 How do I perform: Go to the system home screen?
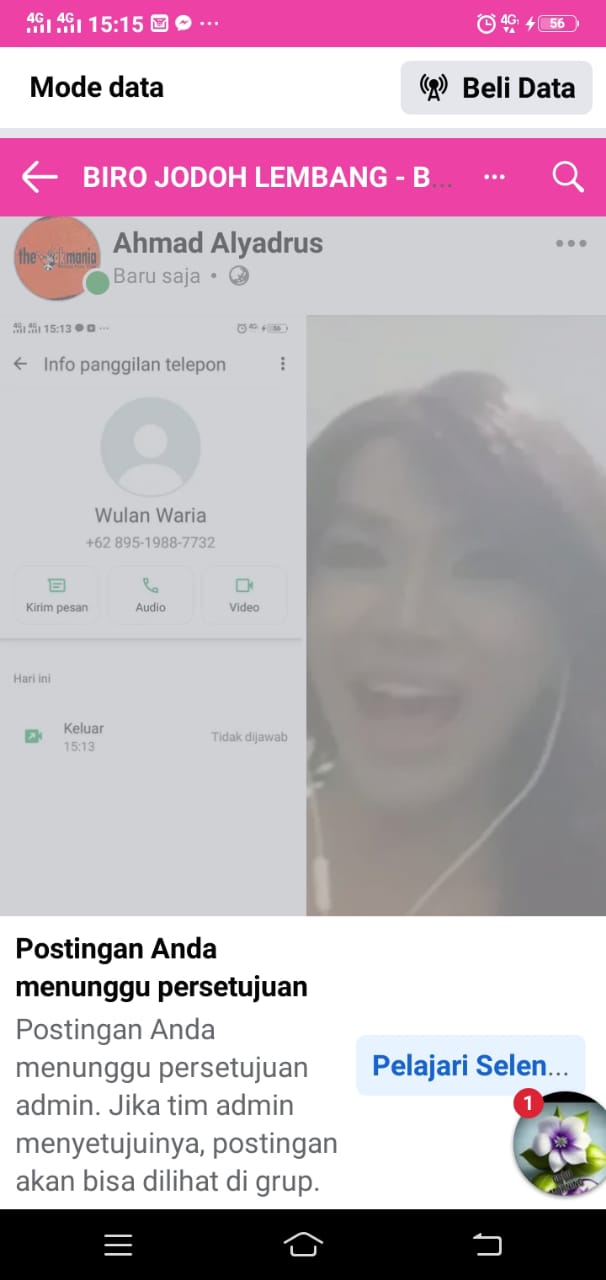(303, 1244)
